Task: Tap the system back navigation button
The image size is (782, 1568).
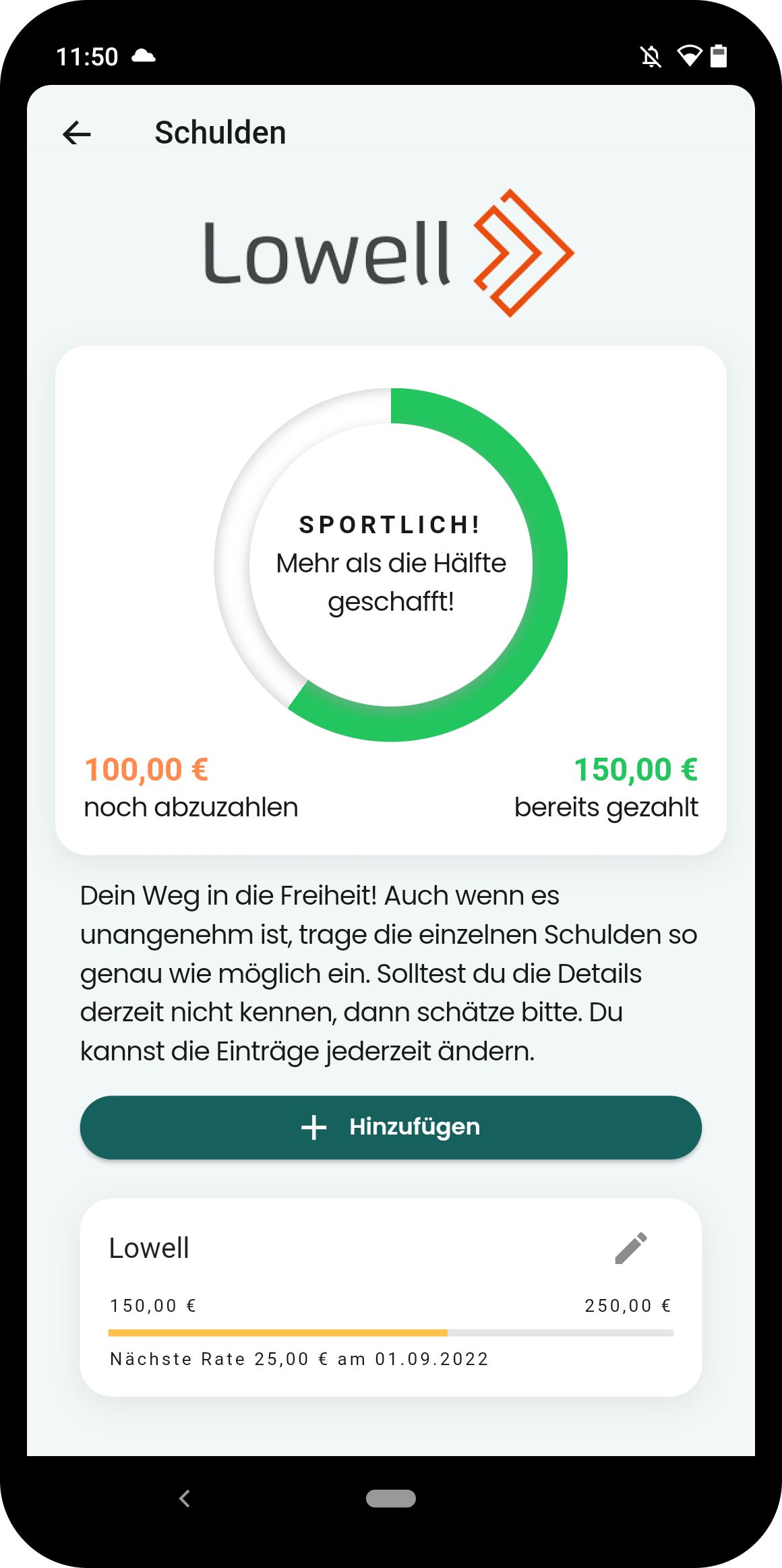Action: (185, 1498)
